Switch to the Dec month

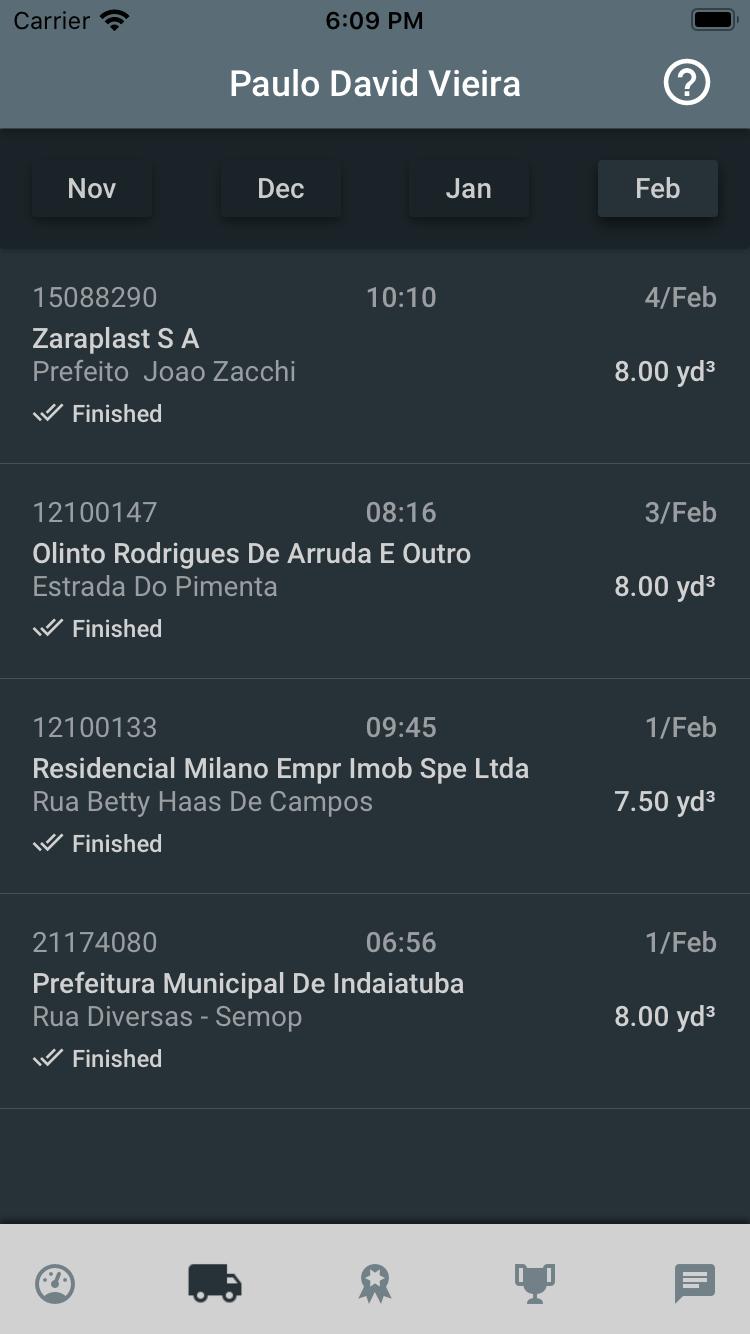[x=281, y=188]
